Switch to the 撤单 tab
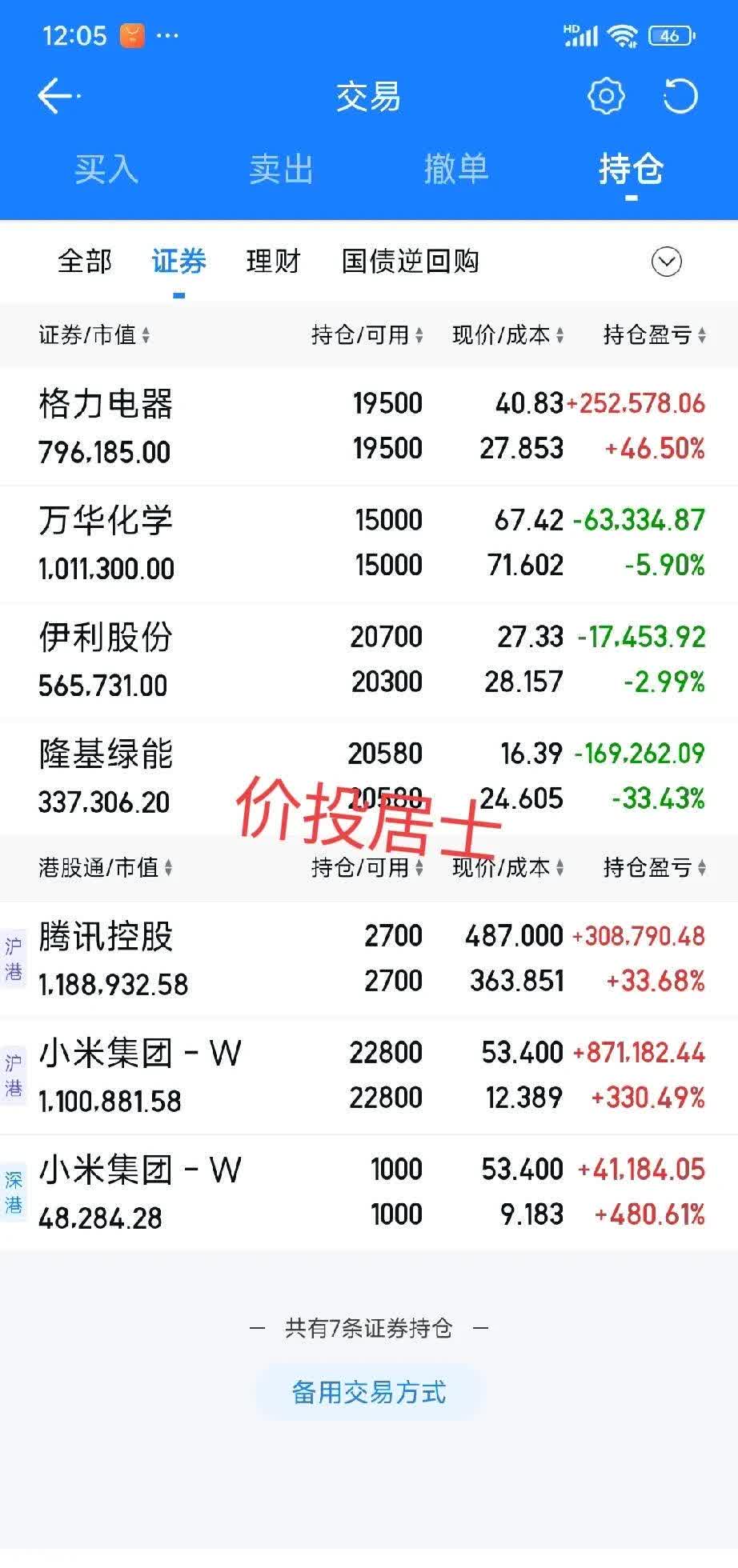This screenshot has width=738, height=1568. [456, 170]
